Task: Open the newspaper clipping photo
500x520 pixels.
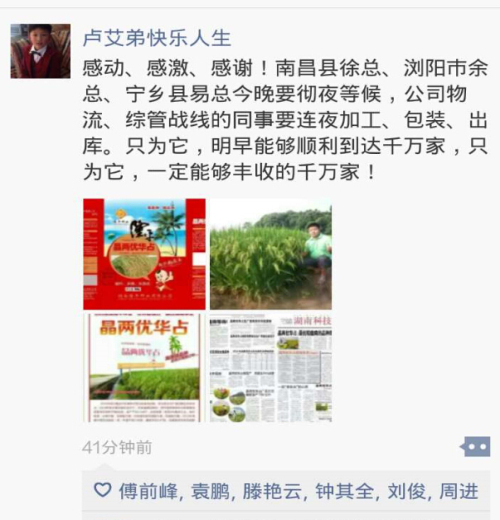Action: pos(271,368)
